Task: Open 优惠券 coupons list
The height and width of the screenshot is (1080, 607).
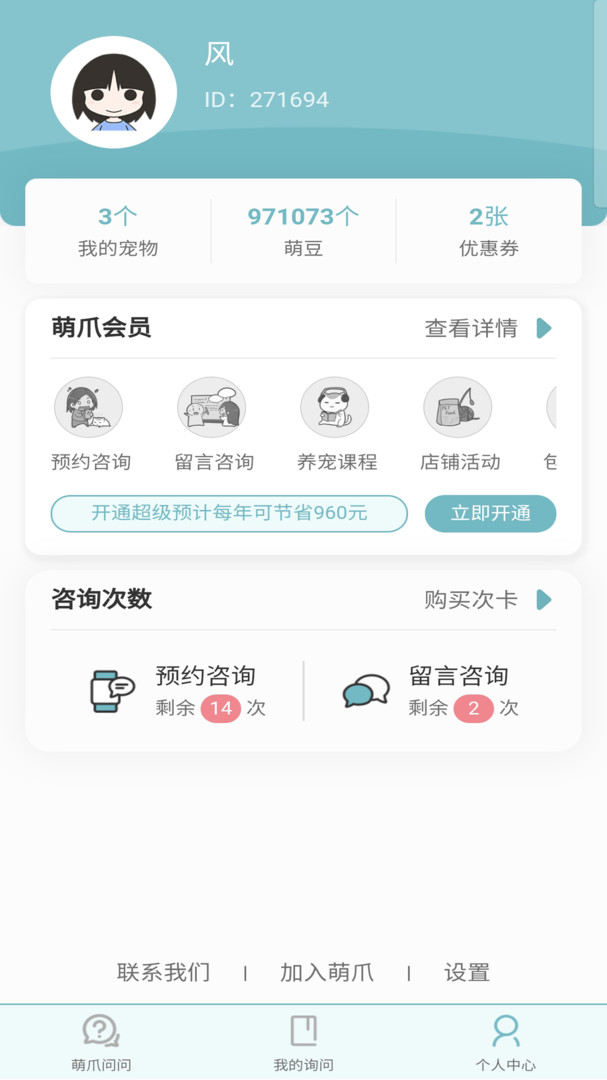Action: (489, 232)
